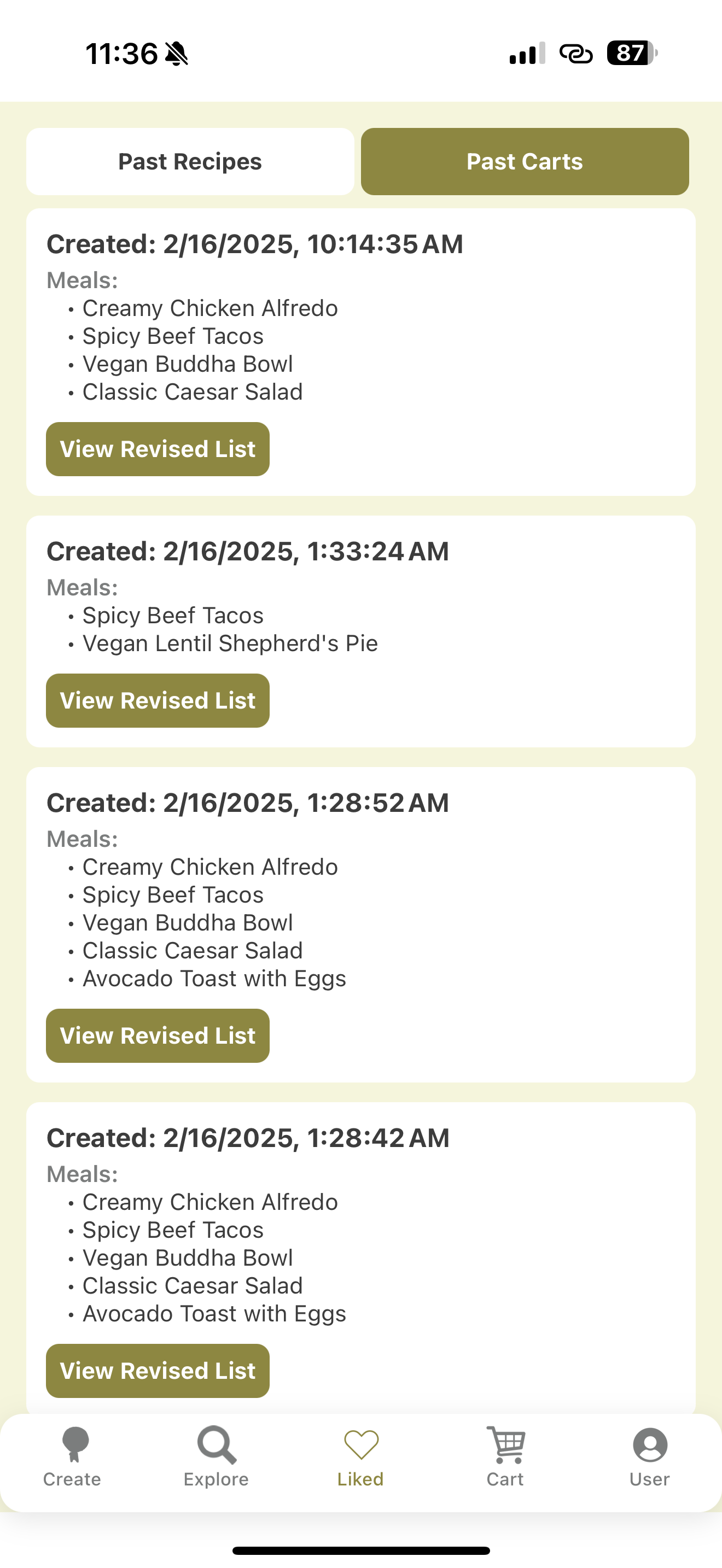
Task: Open the Explore tab
Action: (216, 1457)
